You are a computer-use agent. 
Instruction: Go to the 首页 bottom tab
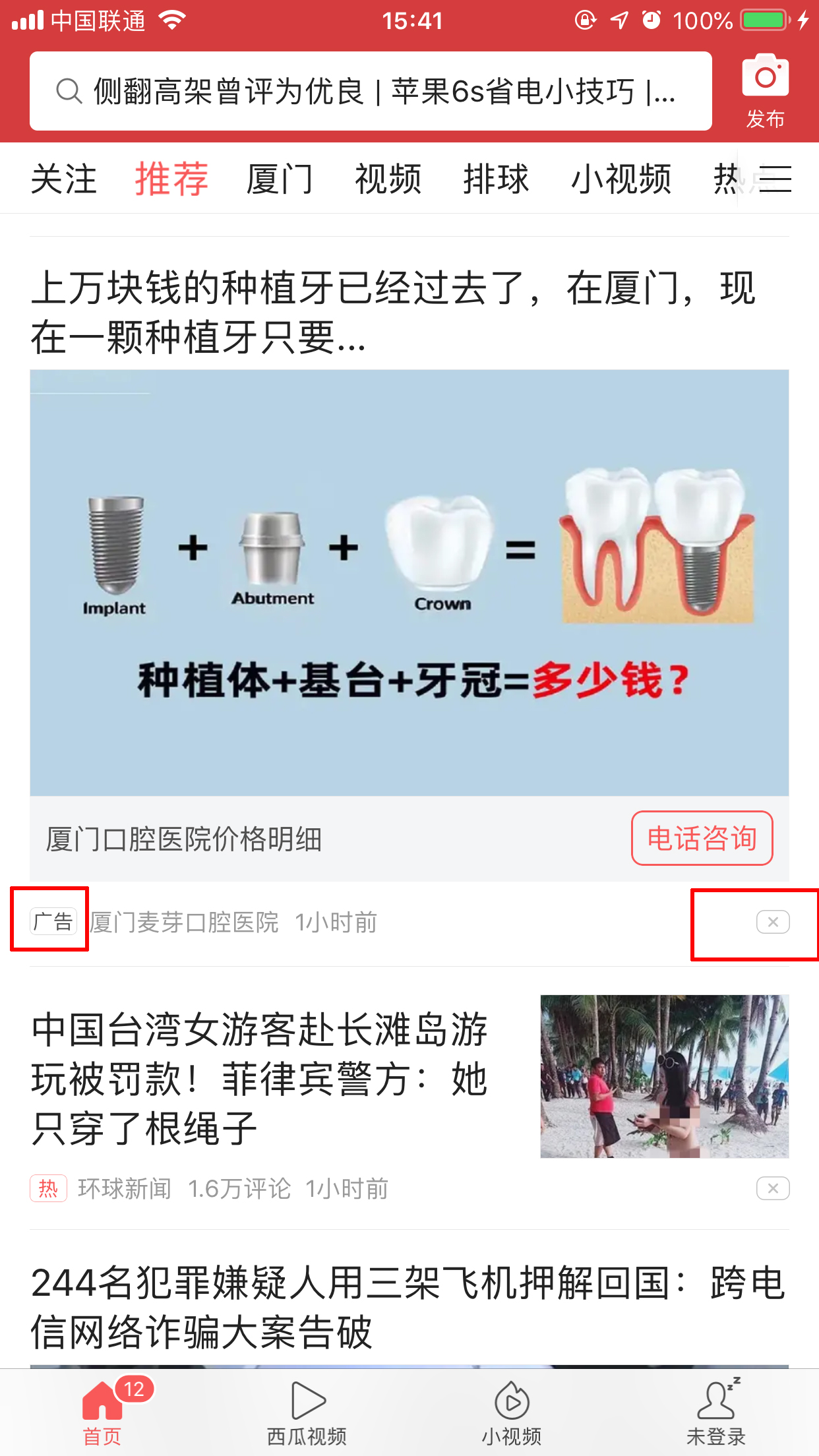tap(102, 1412)
